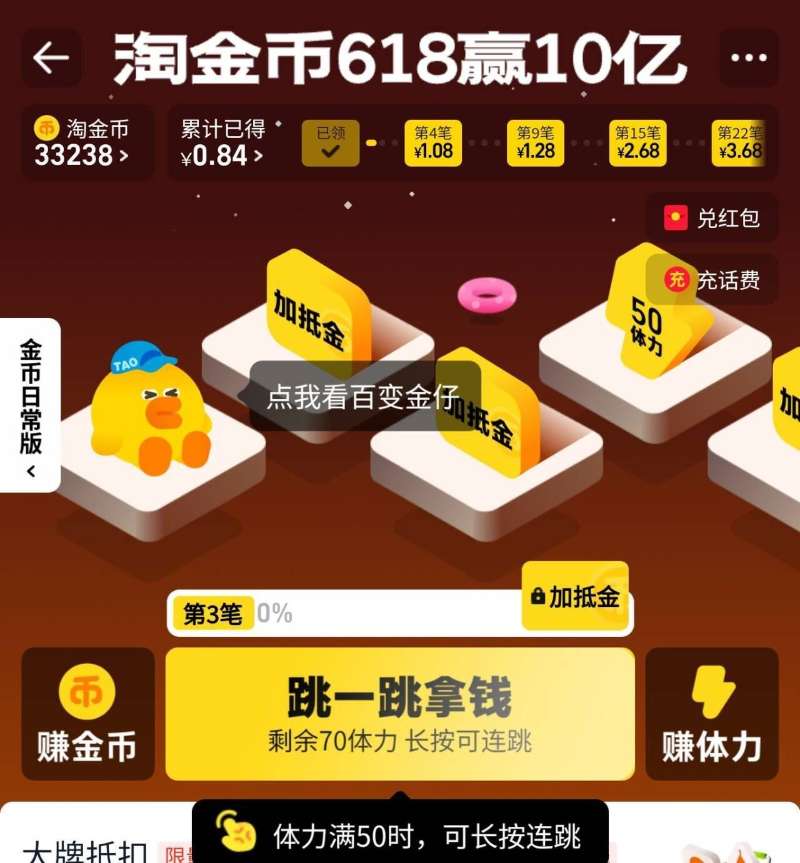
Task: Tap the yellow duck mascot
Action: click(x=150, y=410)
